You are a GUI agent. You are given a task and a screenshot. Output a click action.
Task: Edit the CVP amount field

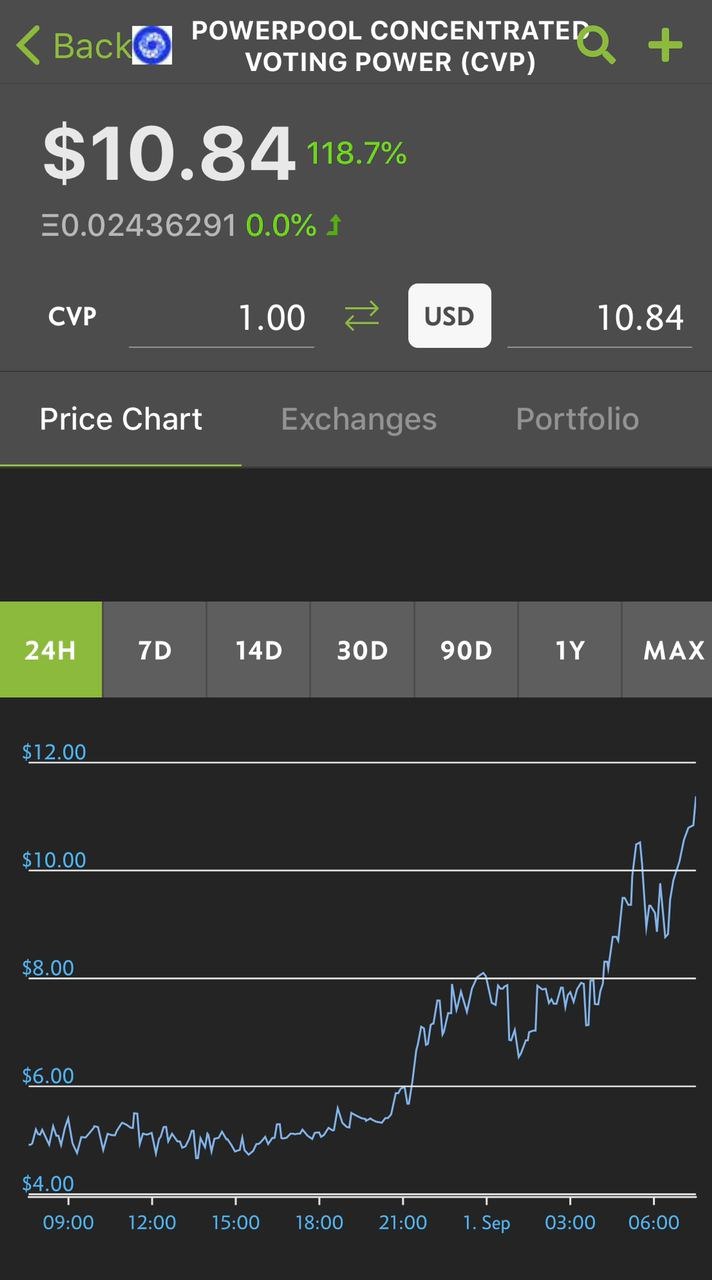(x=221, y=318)
